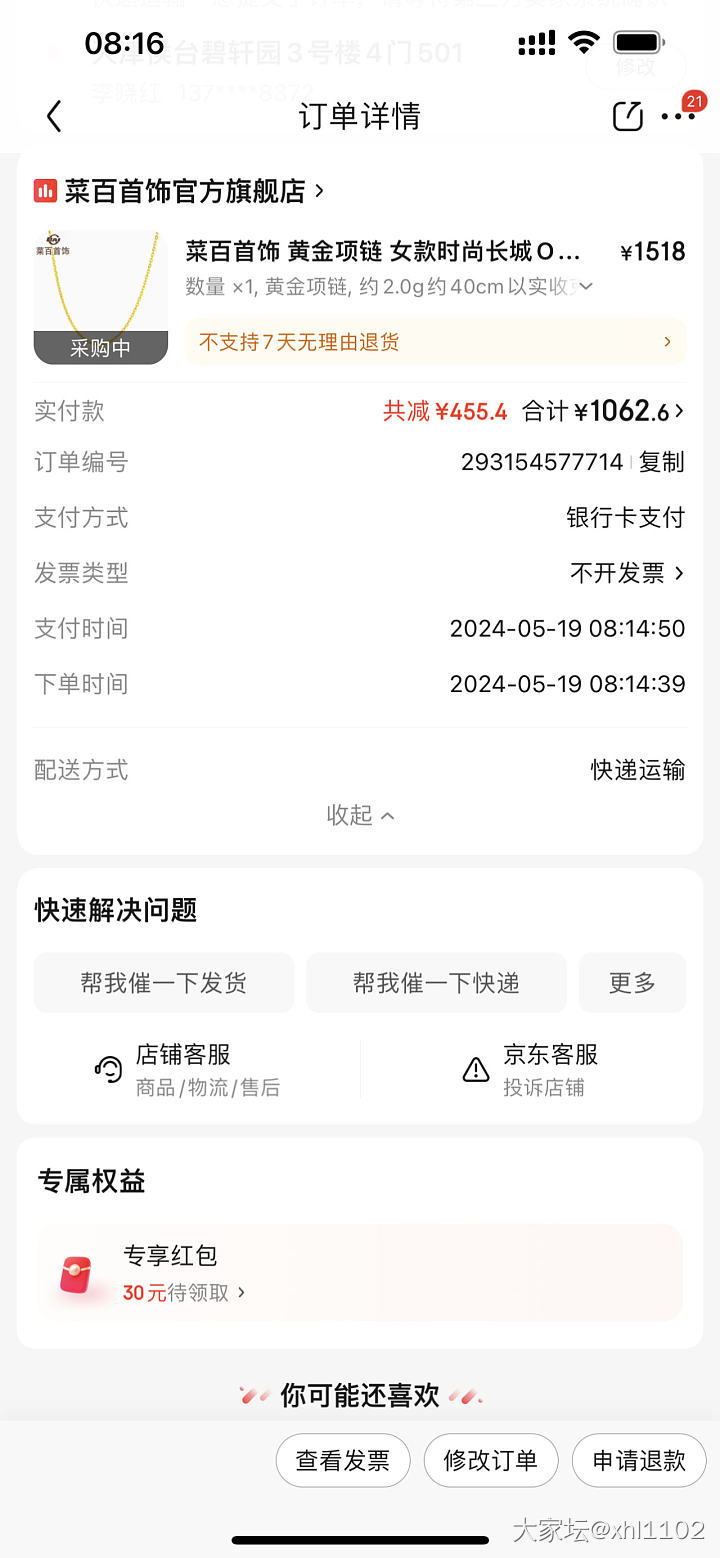The height and width of the screenshot is (1558, 720).
Task: Choose 修改订单 to modify order
Action: tap(490, 1460)
